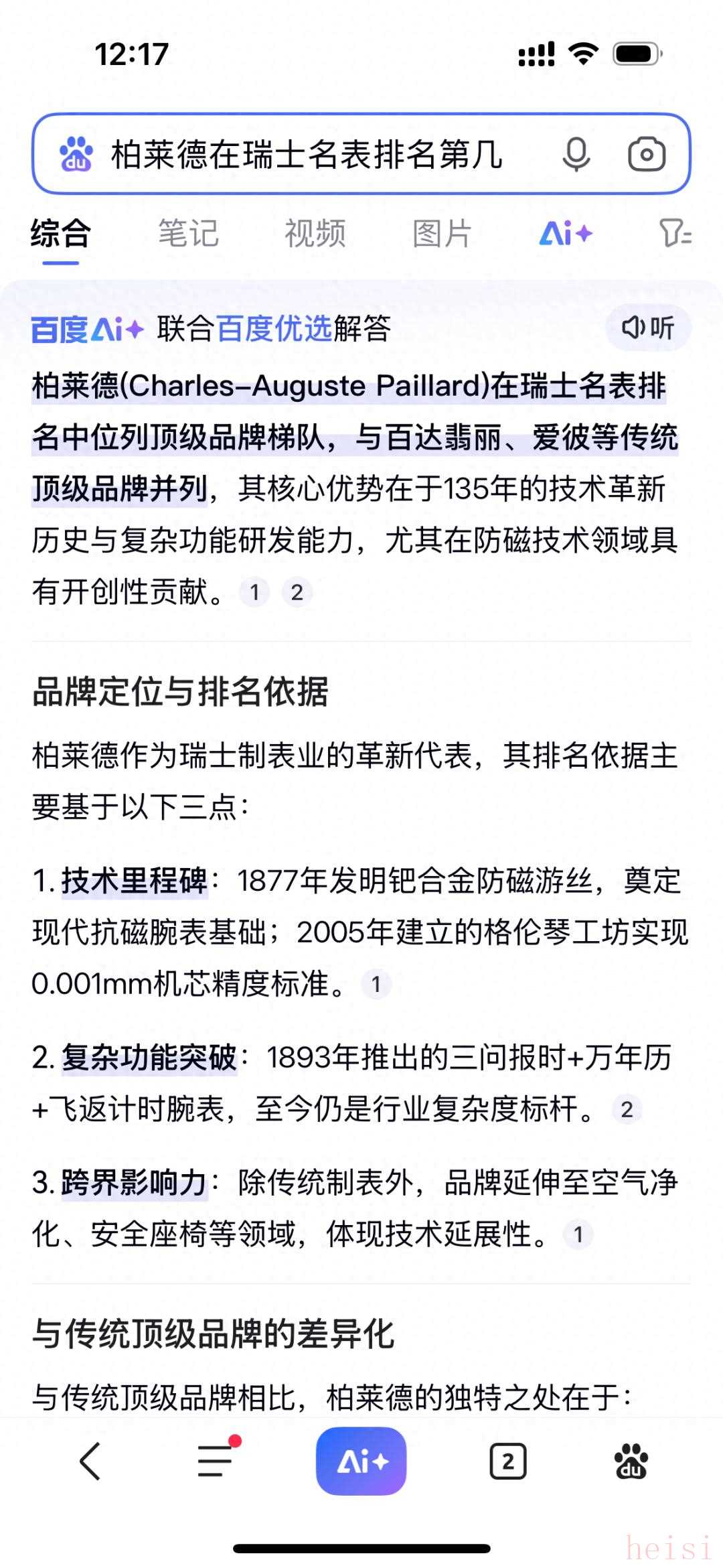Go to Baidu home paw icon
Screen dimensions: 723x1568
click(x=631, y=1461)
